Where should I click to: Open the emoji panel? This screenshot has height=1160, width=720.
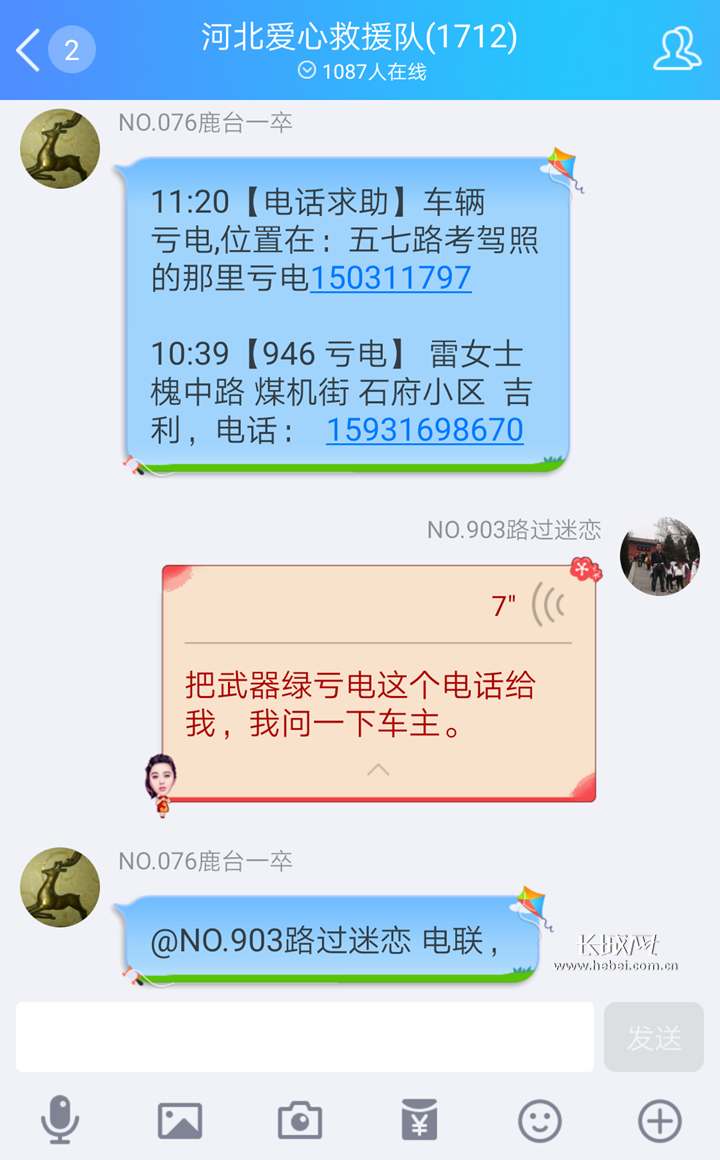(x=540, y=1120)
